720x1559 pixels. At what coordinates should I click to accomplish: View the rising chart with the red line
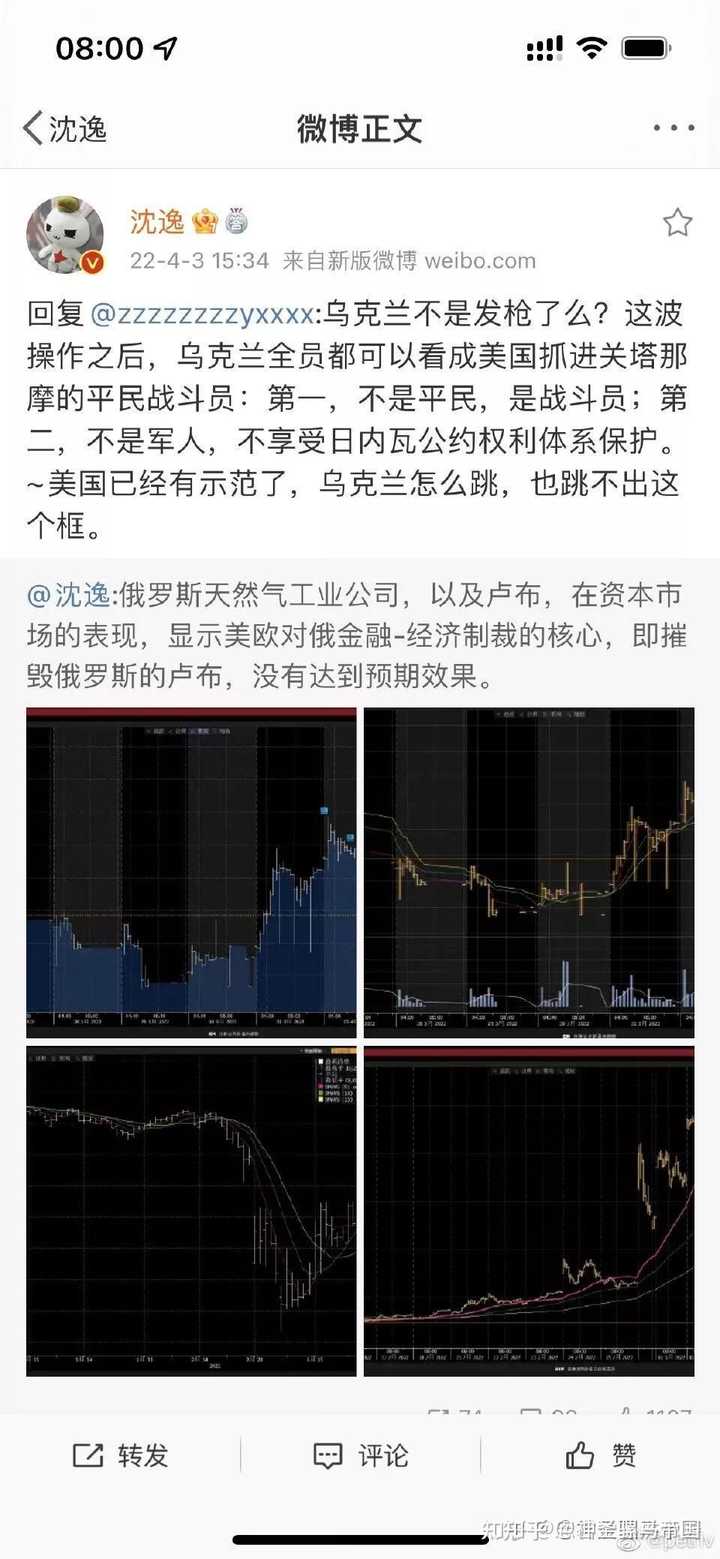click(x=528, y=1210)
